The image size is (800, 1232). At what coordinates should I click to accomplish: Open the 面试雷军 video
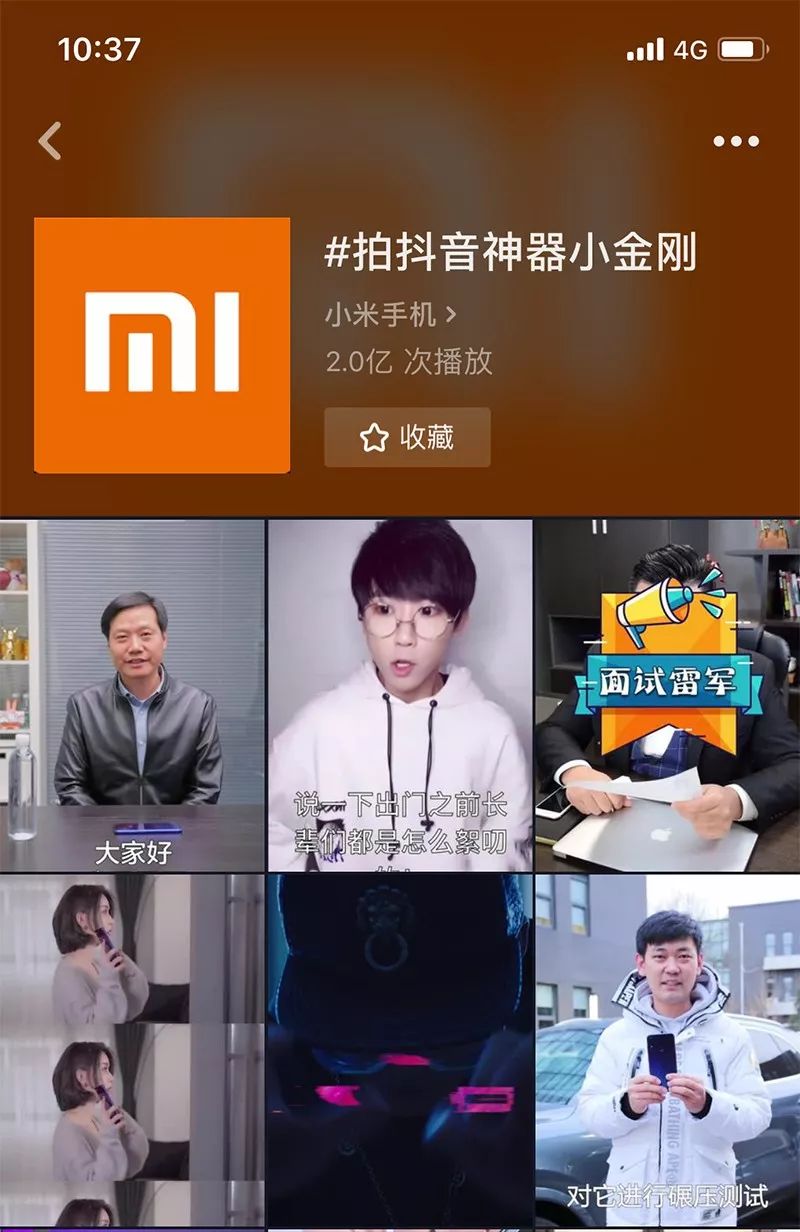click(x=667, y=695)
